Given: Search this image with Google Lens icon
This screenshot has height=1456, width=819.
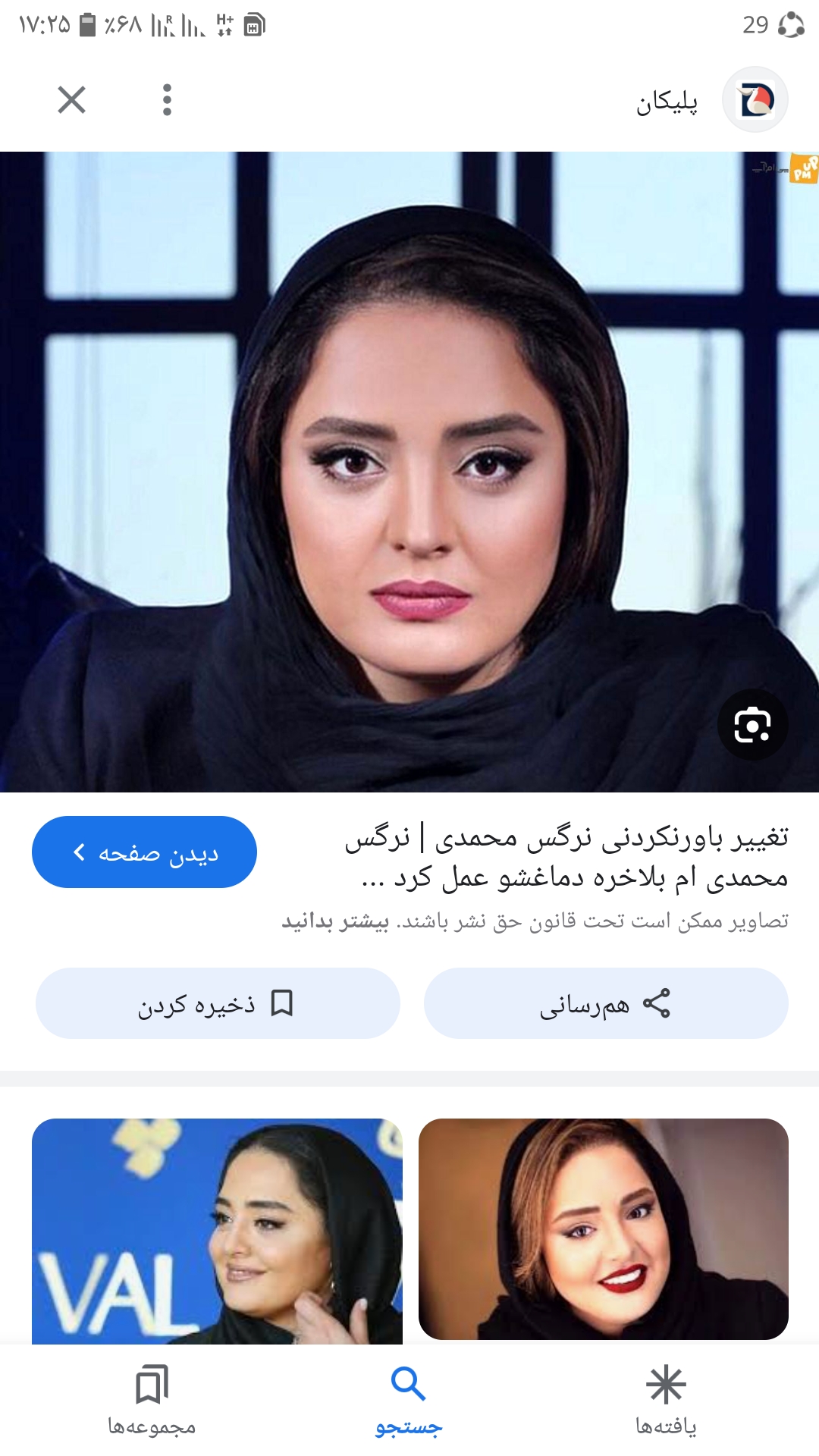Looking at the screenshot, I should click(752, 725).
